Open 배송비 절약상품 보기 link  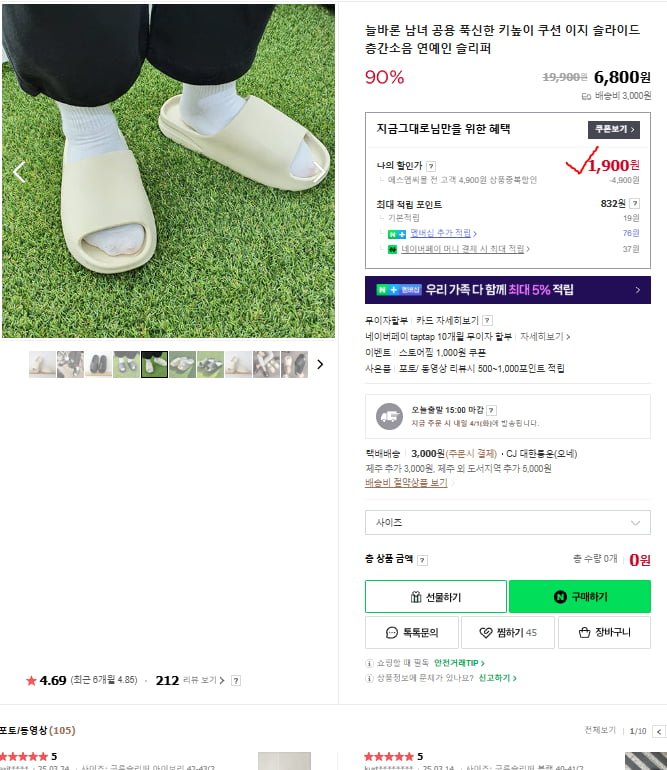pos(407,482)
